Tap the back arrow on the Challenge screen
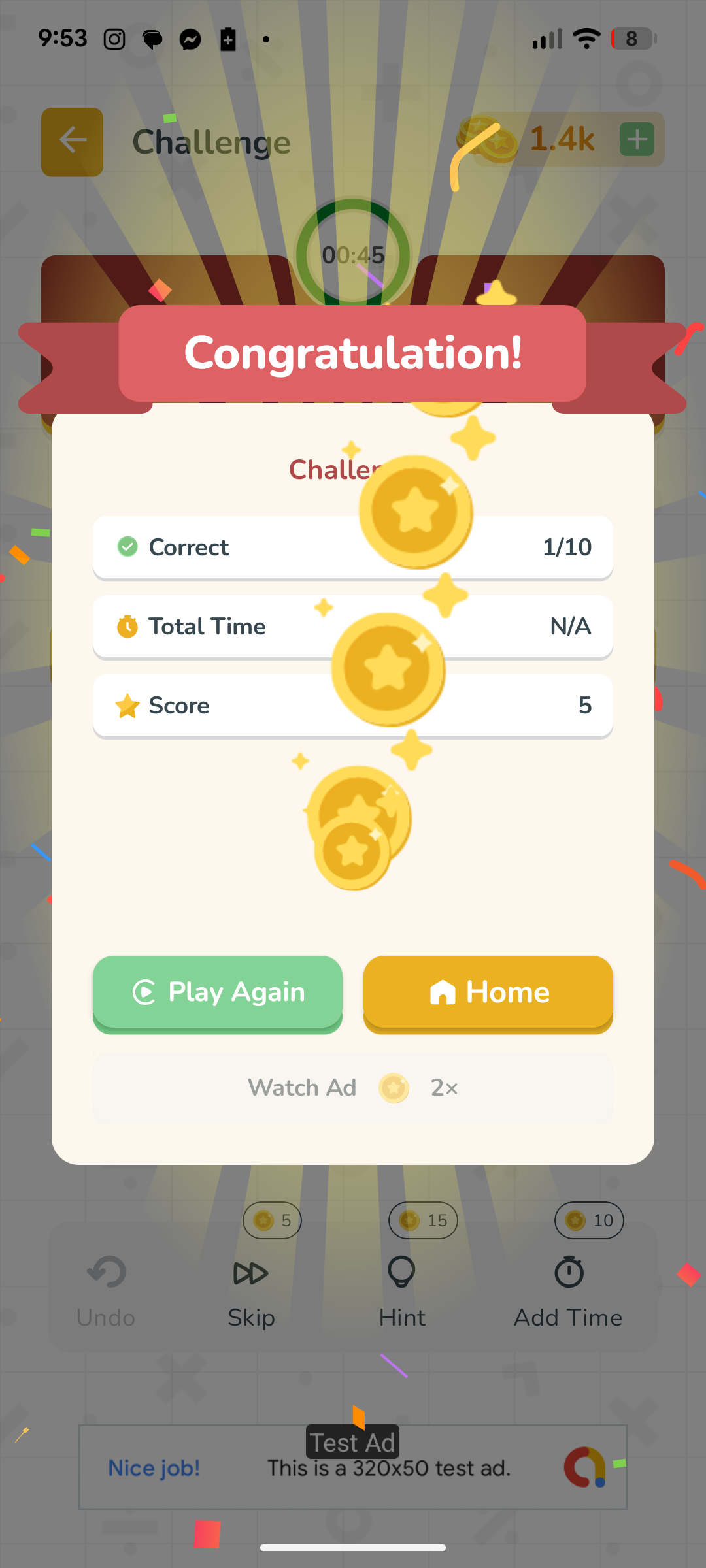Image resolution: width=706 pixels, height=1568 pixels. (x=72, y=140)
